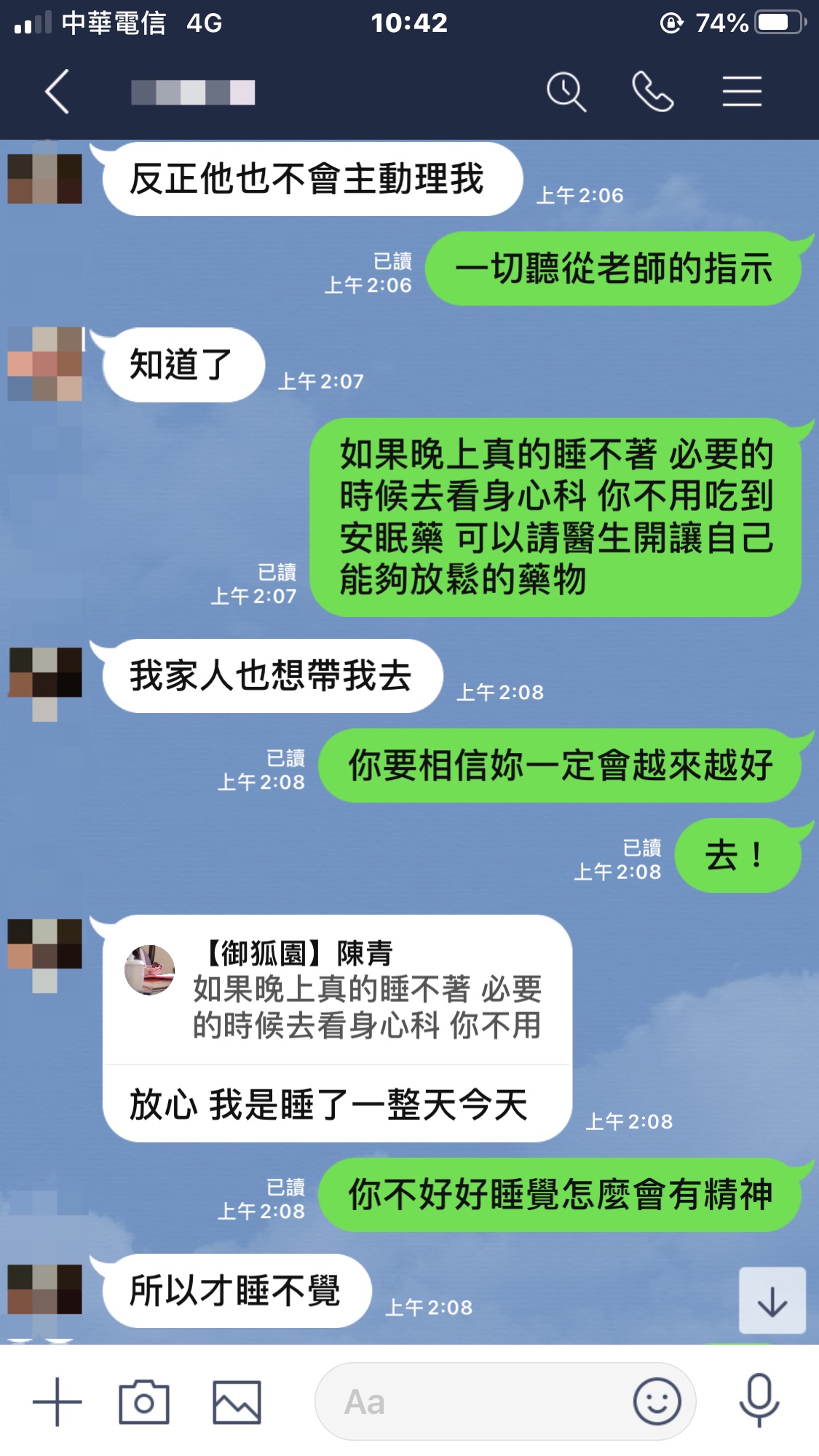Viewport: 819px width, 1456px height.
Task: Start a voice call
Action: 652,92
